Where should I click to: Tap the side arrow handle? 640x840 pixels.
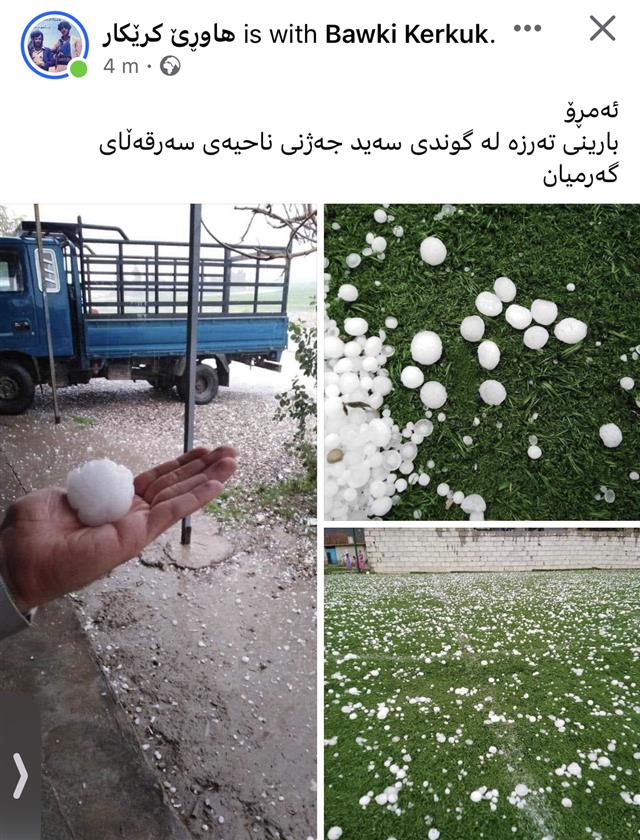pos(19,775)
